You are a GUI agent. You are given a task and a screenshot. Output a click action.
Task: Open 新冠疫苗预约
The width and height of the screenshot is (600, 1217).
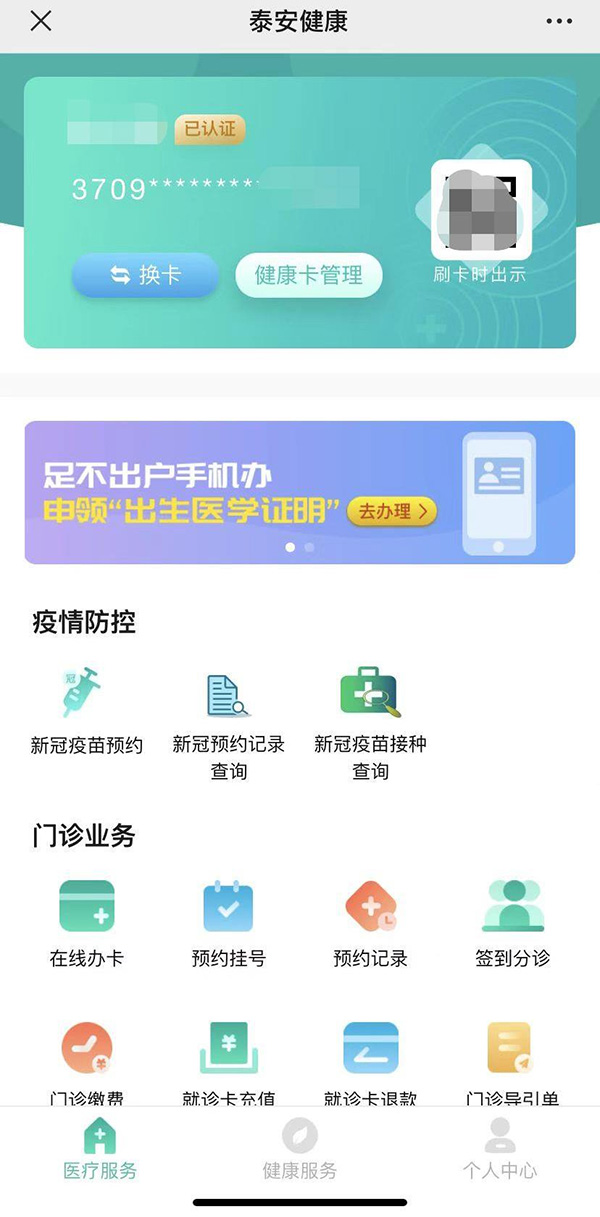[87, 709]
